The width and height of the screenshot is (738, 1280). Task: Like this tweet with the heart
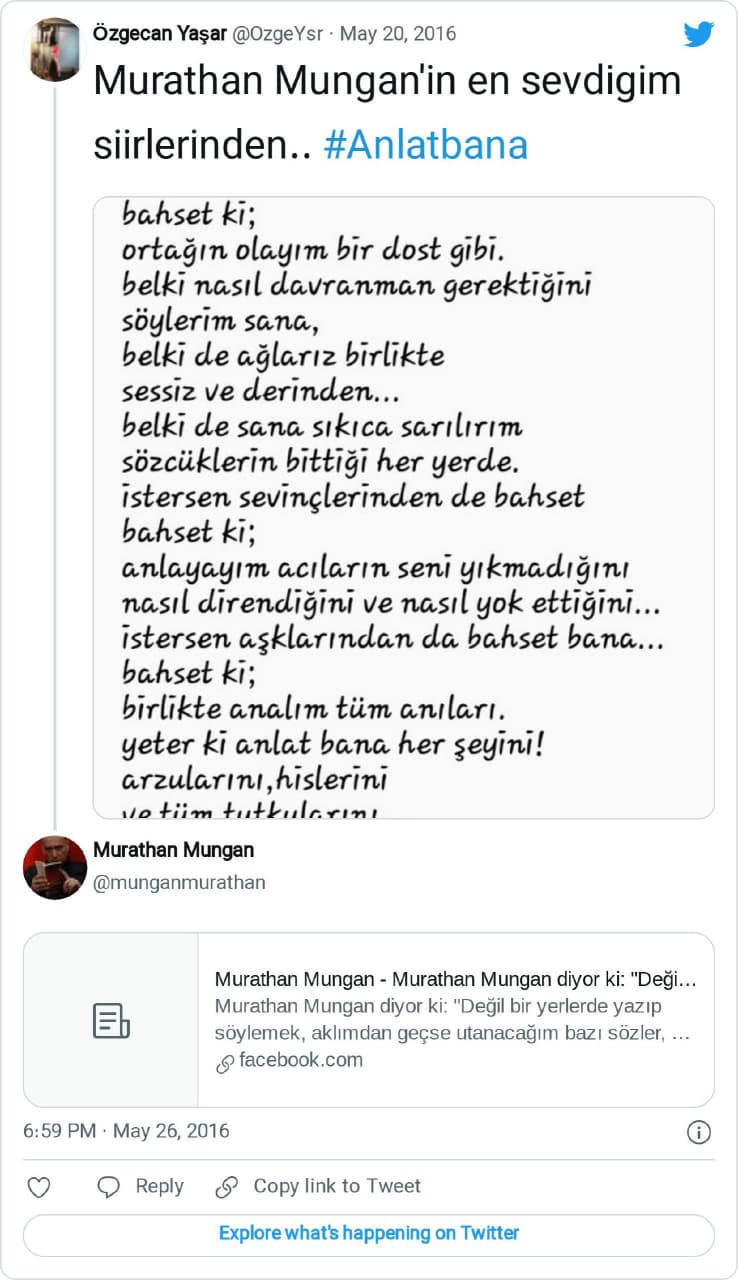click(x=39, y=1187)
